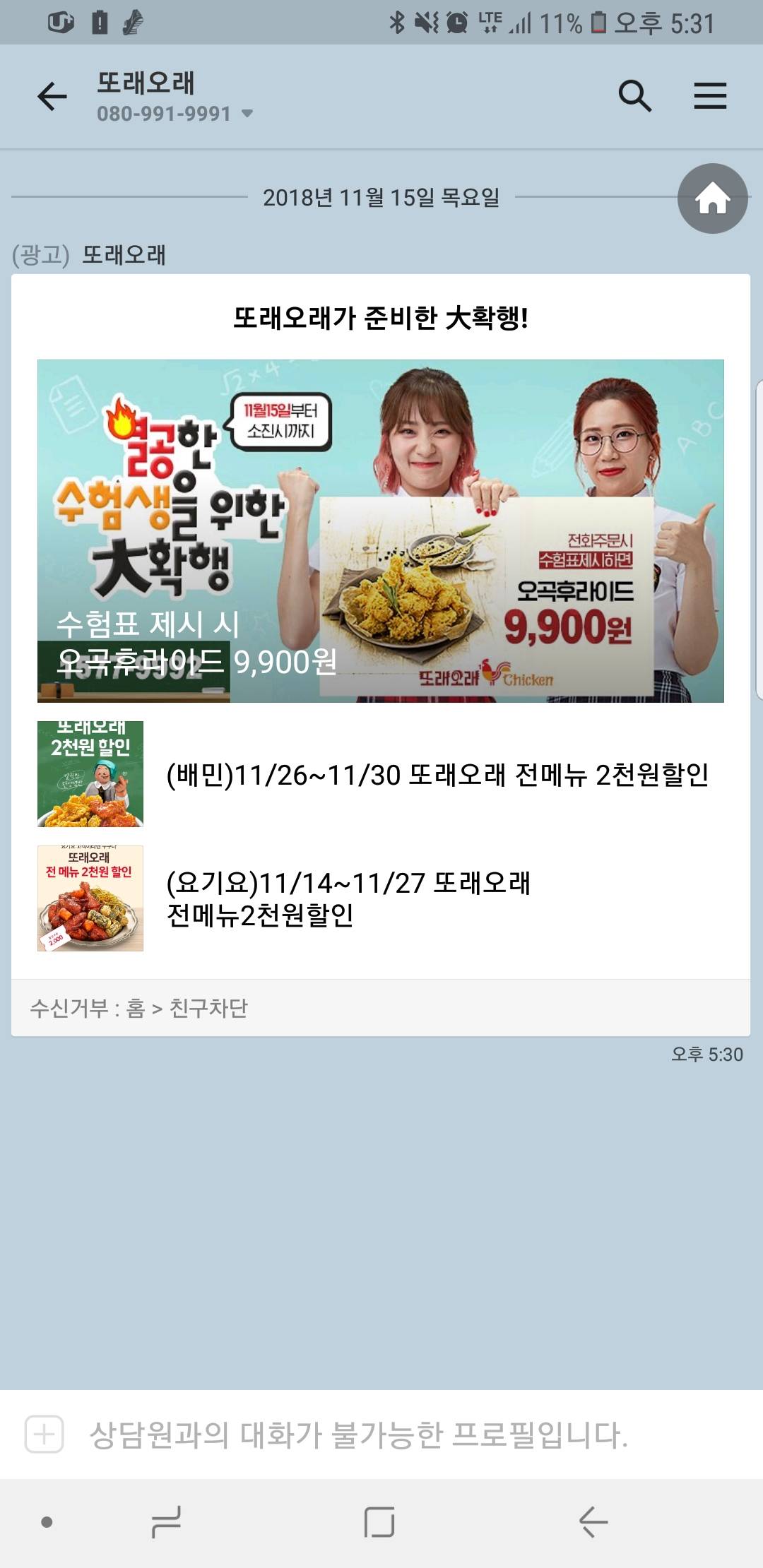Screen dimensions: 763x1568
Task: Open the 오곡후라이드 9,900원 promotion banner
Action: click(x=380, y=531)
